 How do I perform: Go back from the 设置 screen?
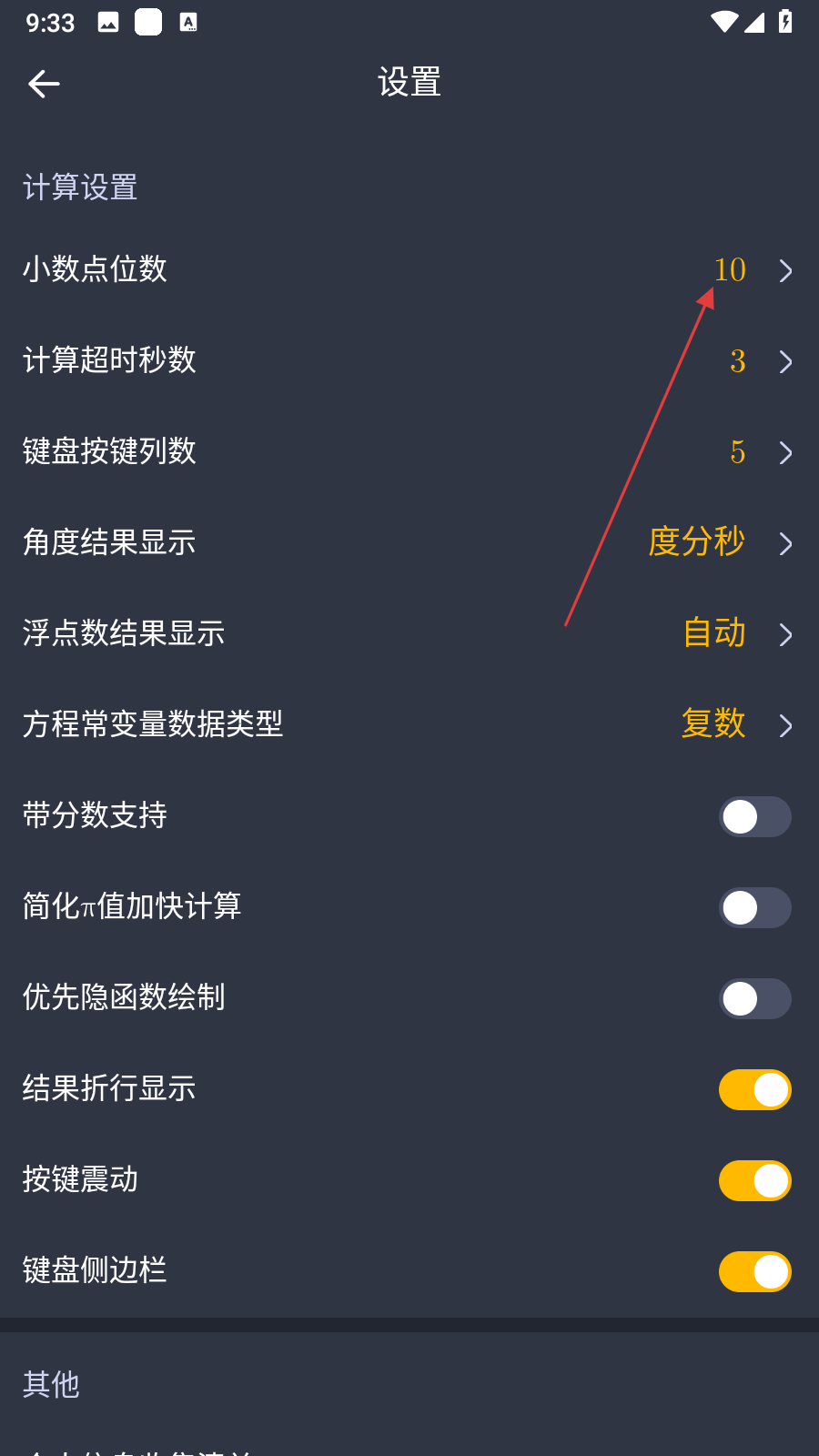pyautogui.click(x=44, y=85)
